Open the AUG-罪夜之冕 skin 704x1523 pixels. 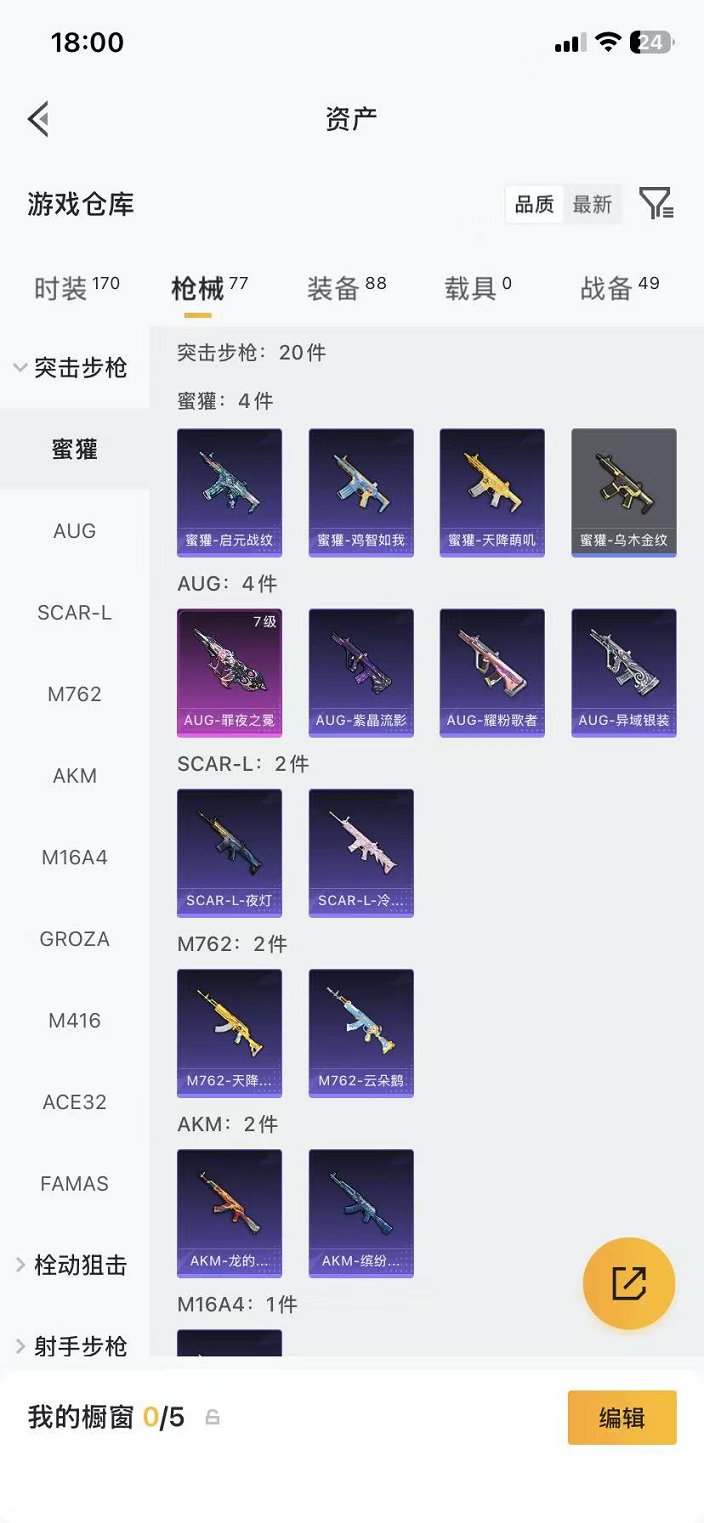click(229, 672)
